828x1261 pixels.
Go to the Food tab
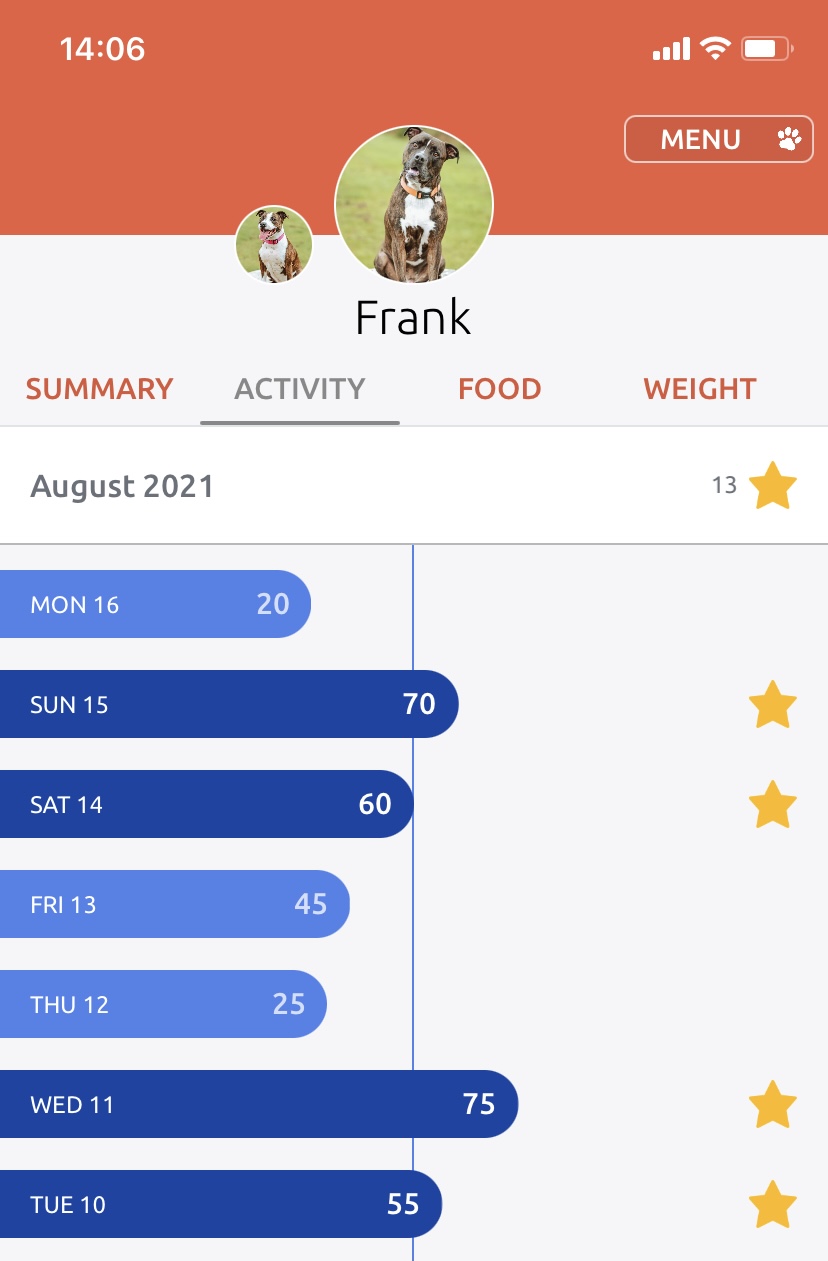pos(499,388)
